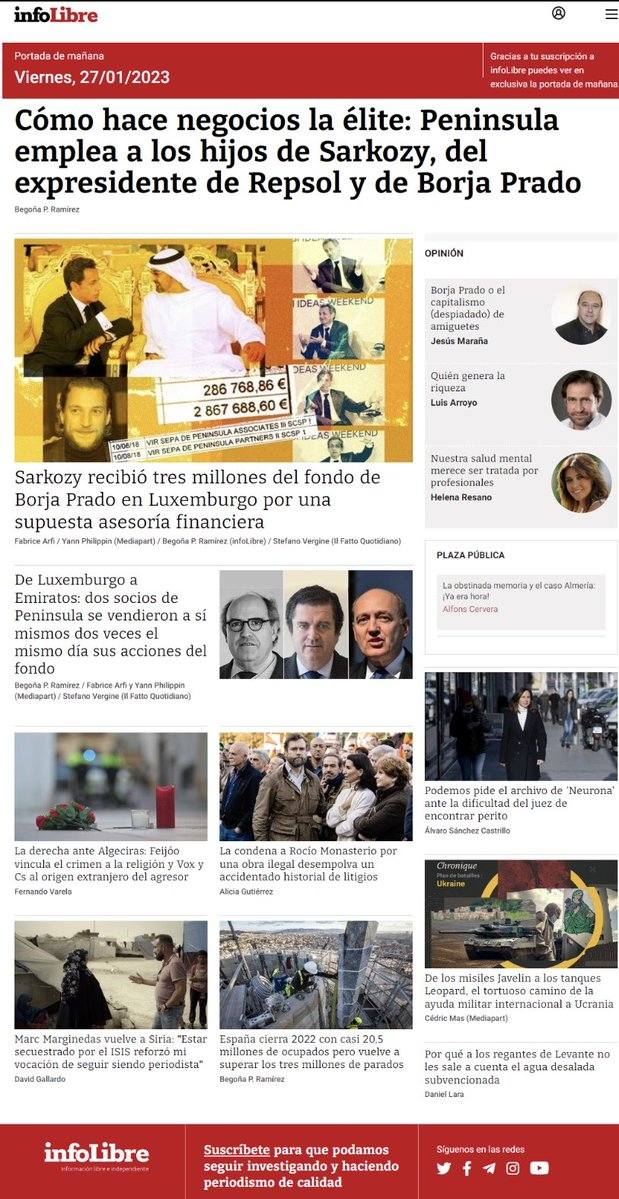Open Marc Marginedas Syria interview
Viewport: 619px width, 1199px height.
(x=110, y=1052)
